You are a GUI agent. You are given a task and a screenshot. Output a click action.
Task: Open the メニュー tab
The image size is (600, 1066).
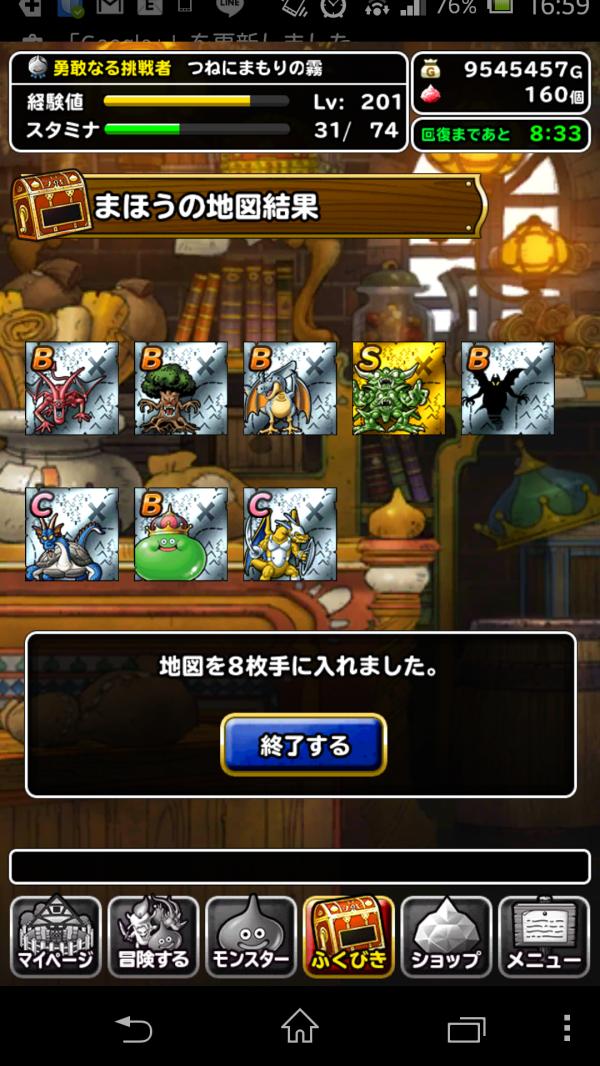[543, 937]
